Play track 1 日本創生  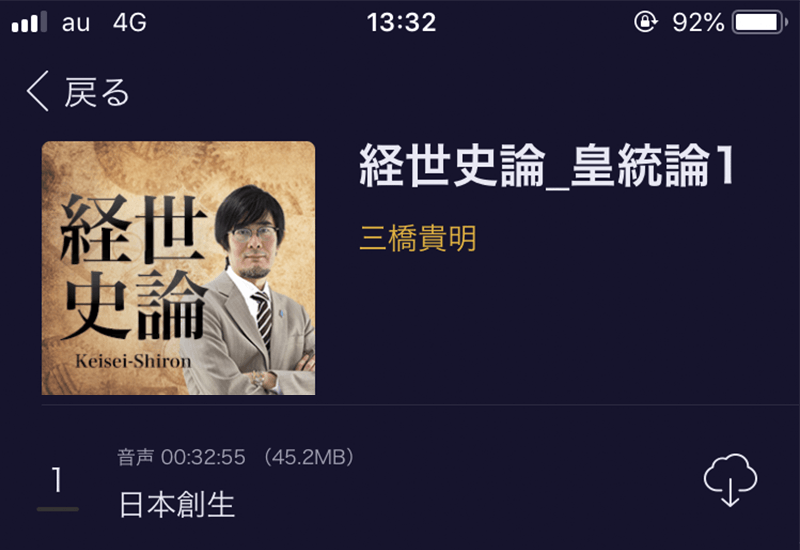click(x=177, y=504)
